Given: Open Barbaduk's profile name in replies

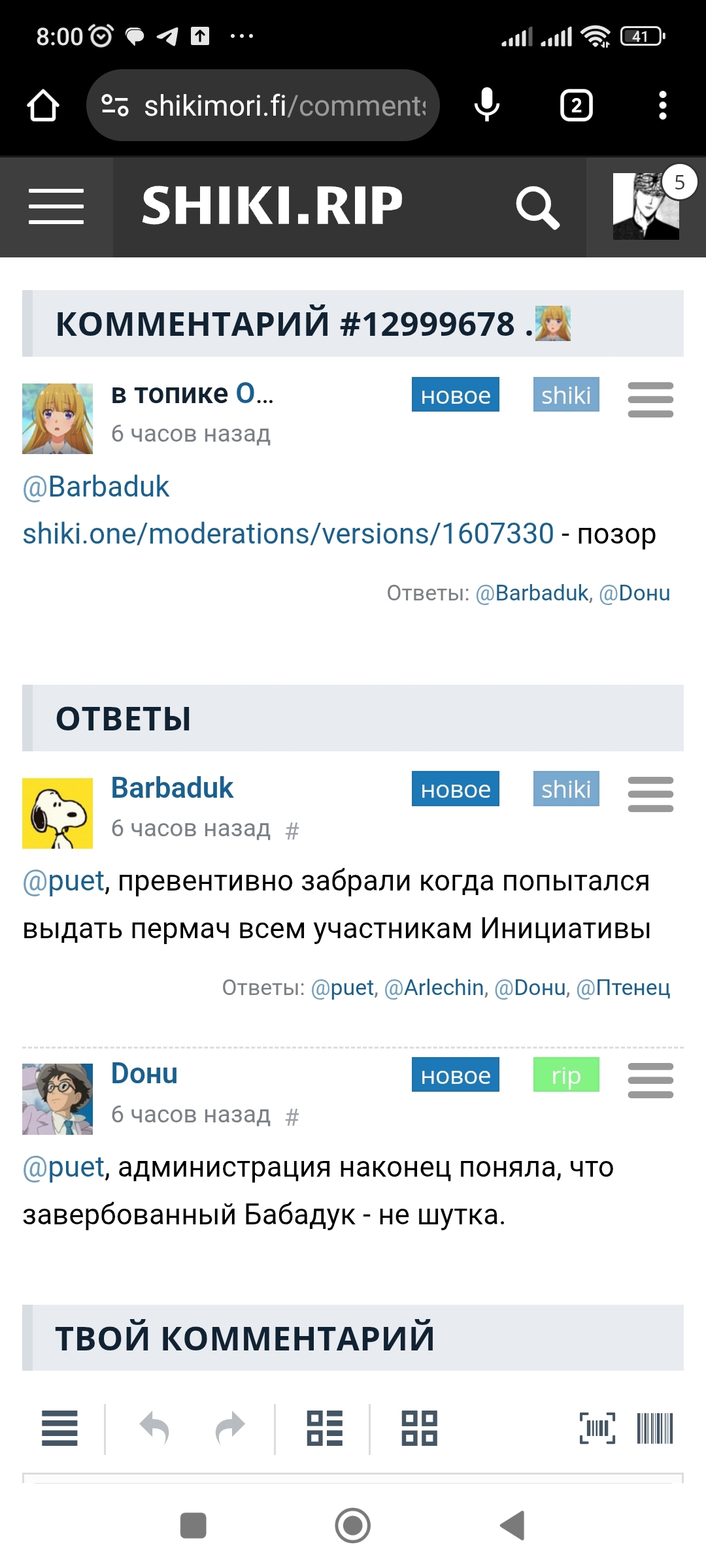Looking at the screenshot, I should coord(172,788).
